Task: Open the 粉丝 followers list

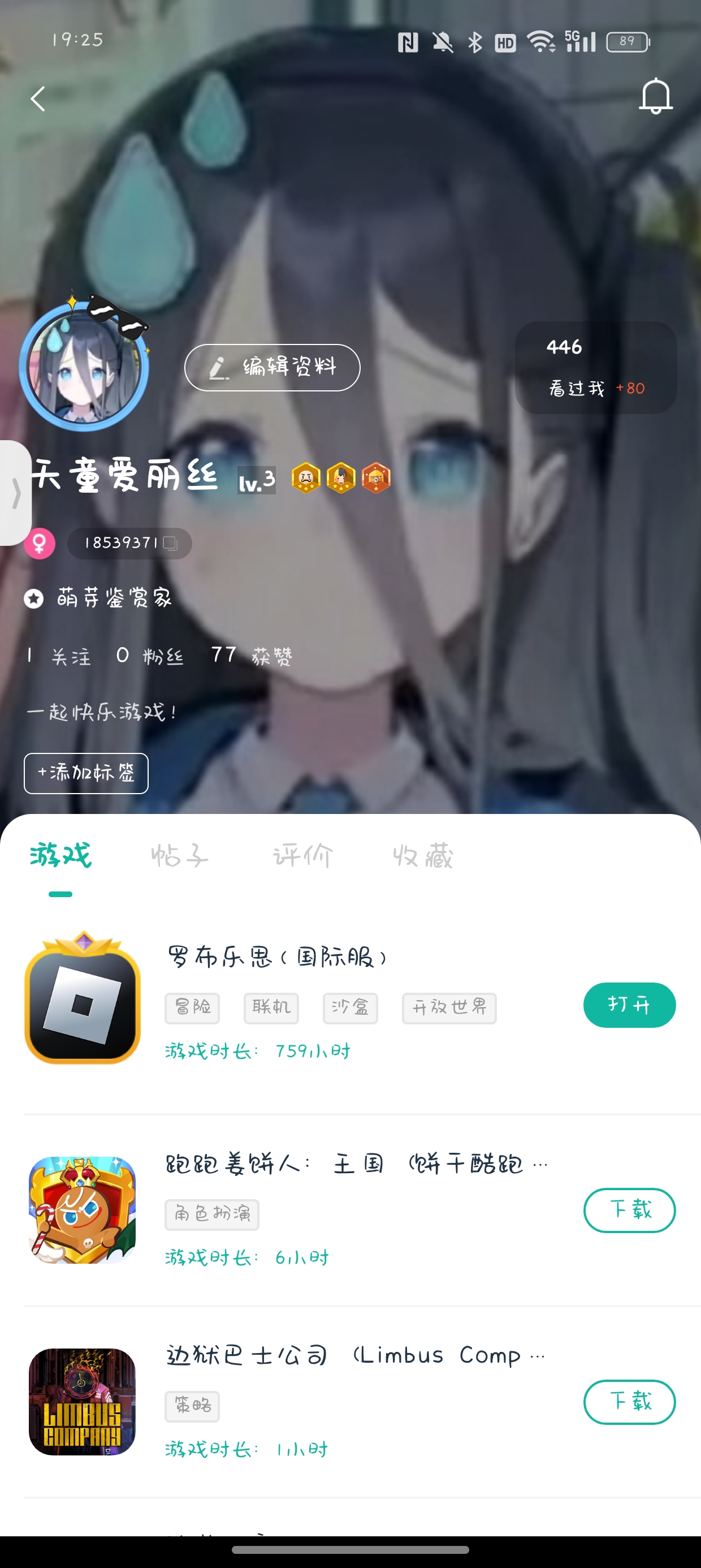Action: pos(150,656)
